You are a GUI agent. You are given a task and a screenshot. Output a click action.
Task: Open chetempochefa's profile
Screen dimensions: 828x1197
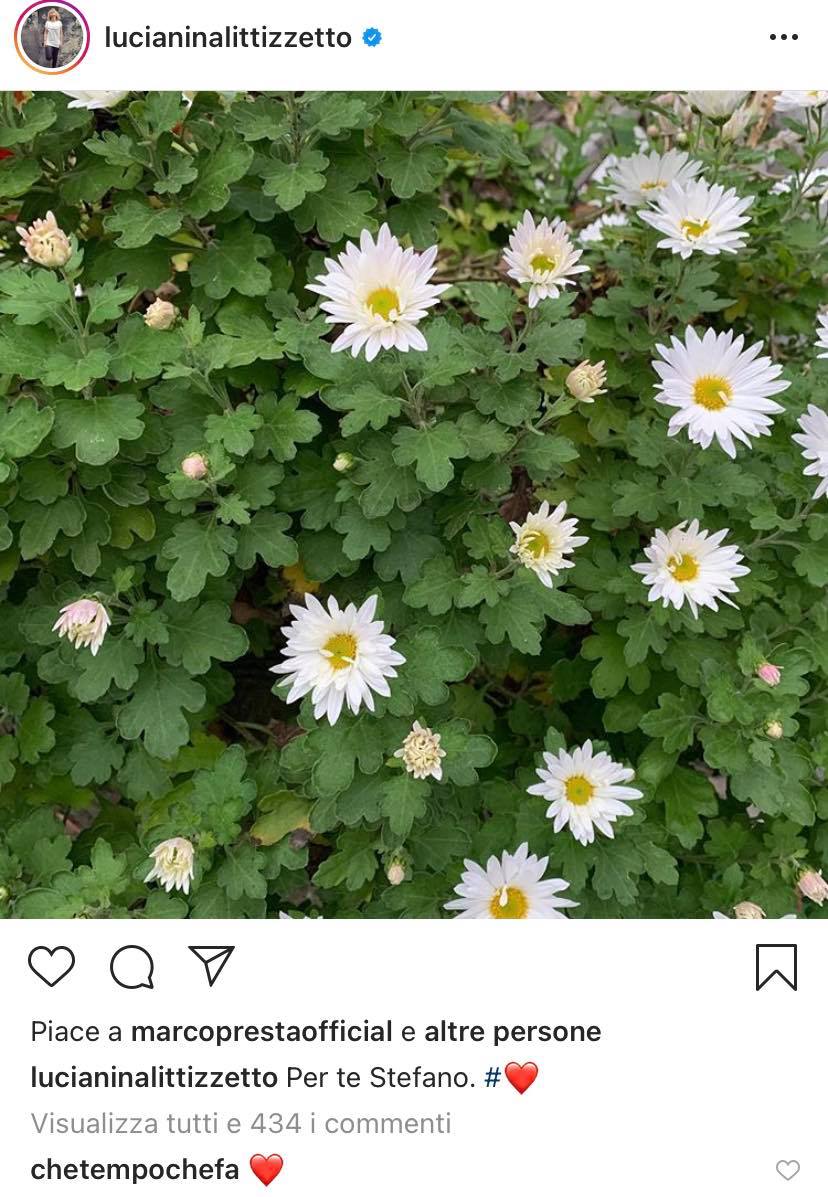click(x=134, y=1169)
